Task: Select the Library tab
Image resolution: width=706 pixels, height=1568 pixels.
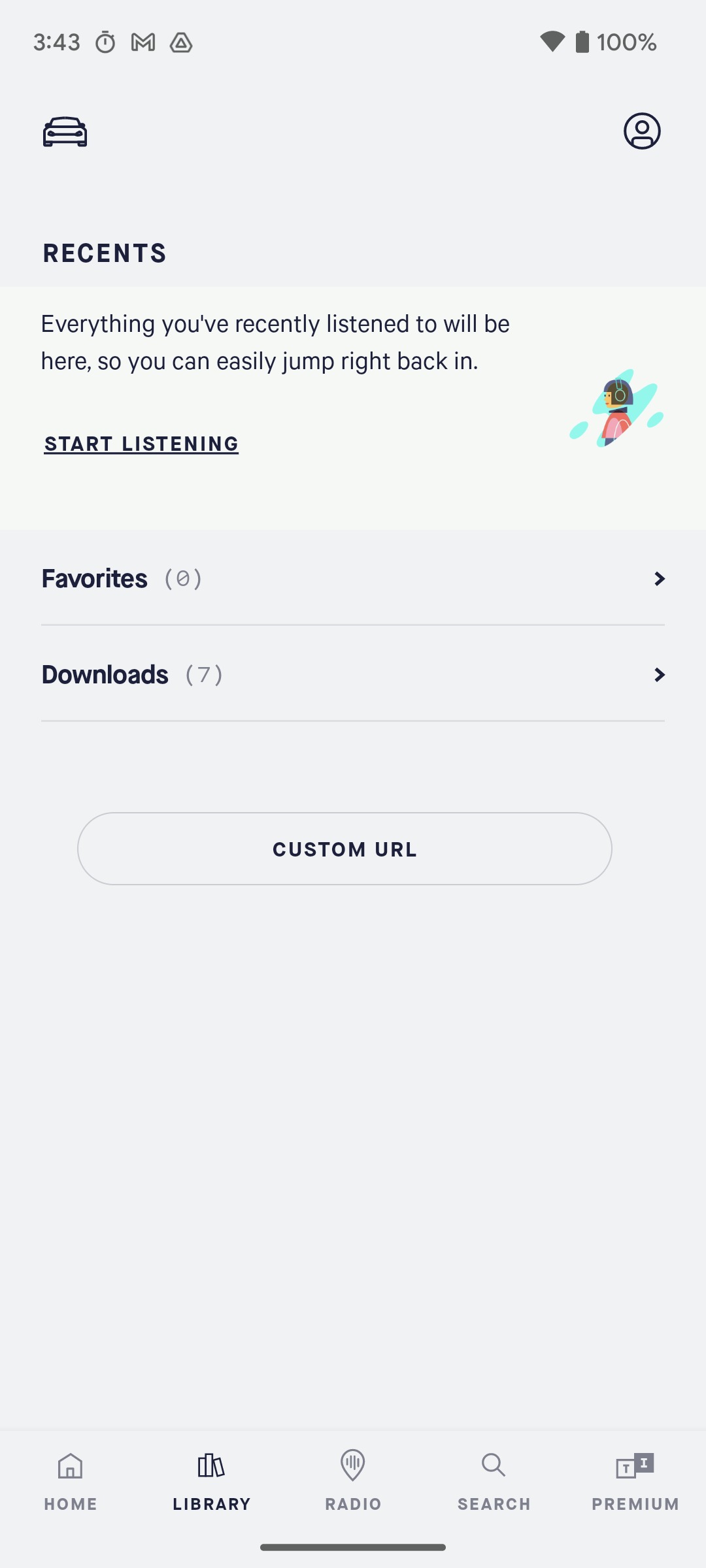Action: click(x=212, y=1482)
